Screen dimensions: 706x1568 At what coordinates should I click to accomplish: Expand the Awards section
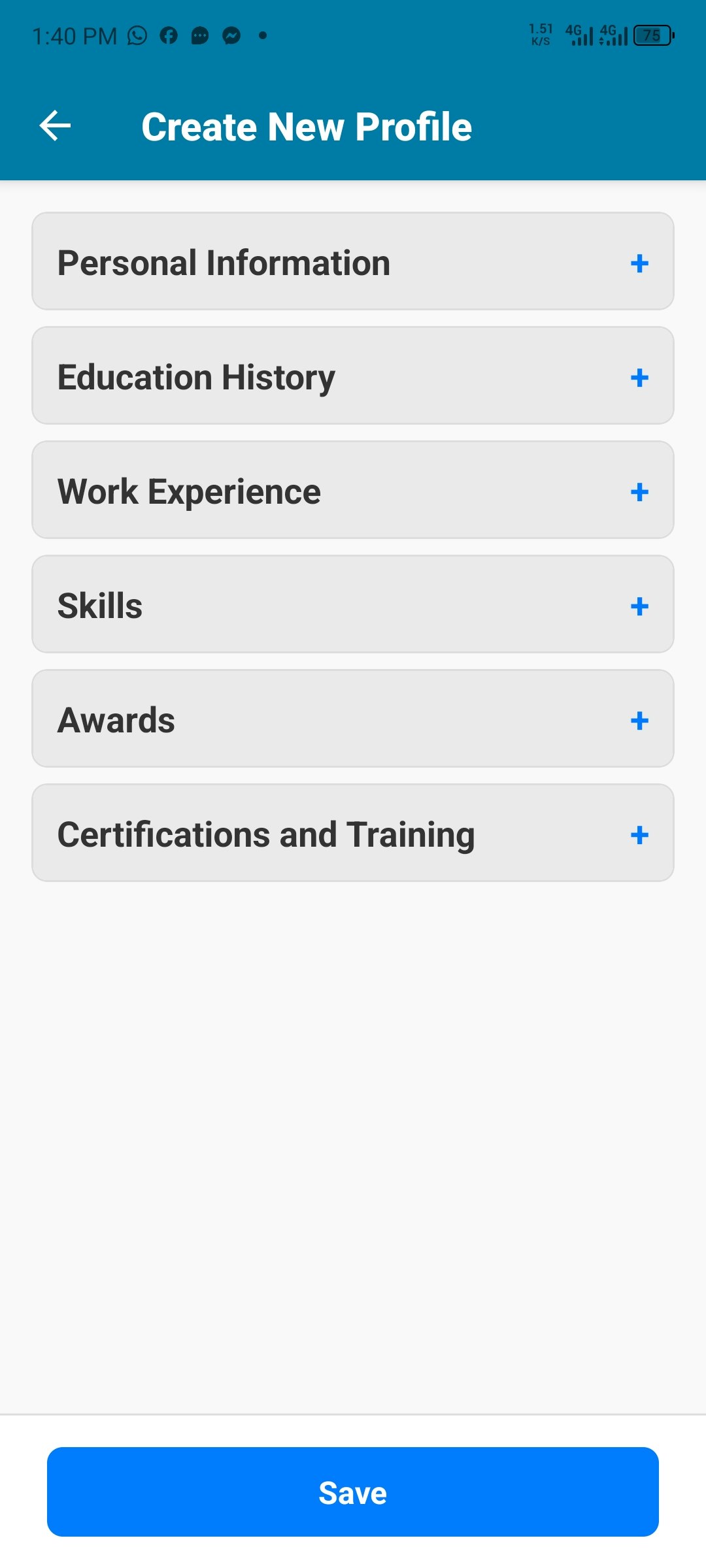tap(639, 719)
